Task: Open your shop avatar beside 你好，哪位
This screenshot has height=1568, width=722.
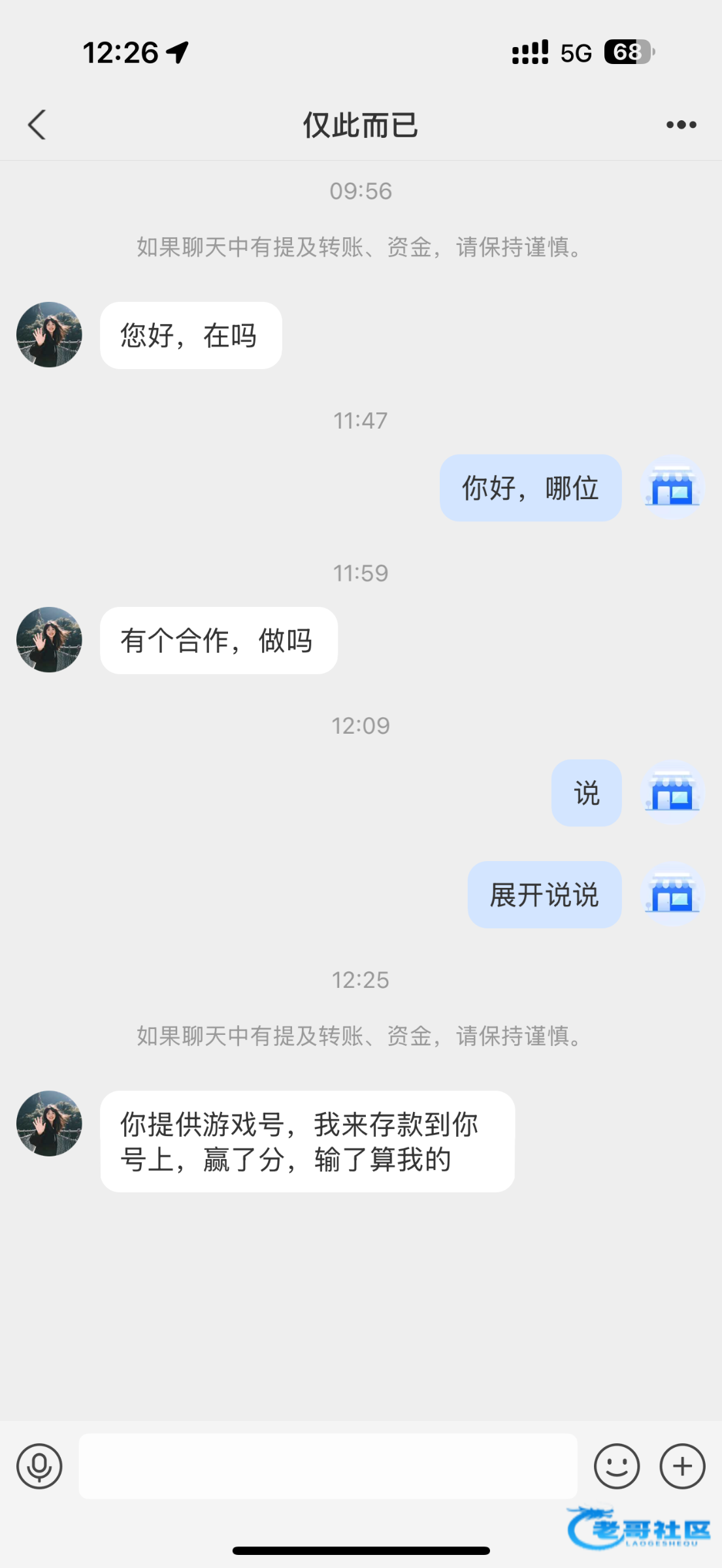Action: (672, 487)
